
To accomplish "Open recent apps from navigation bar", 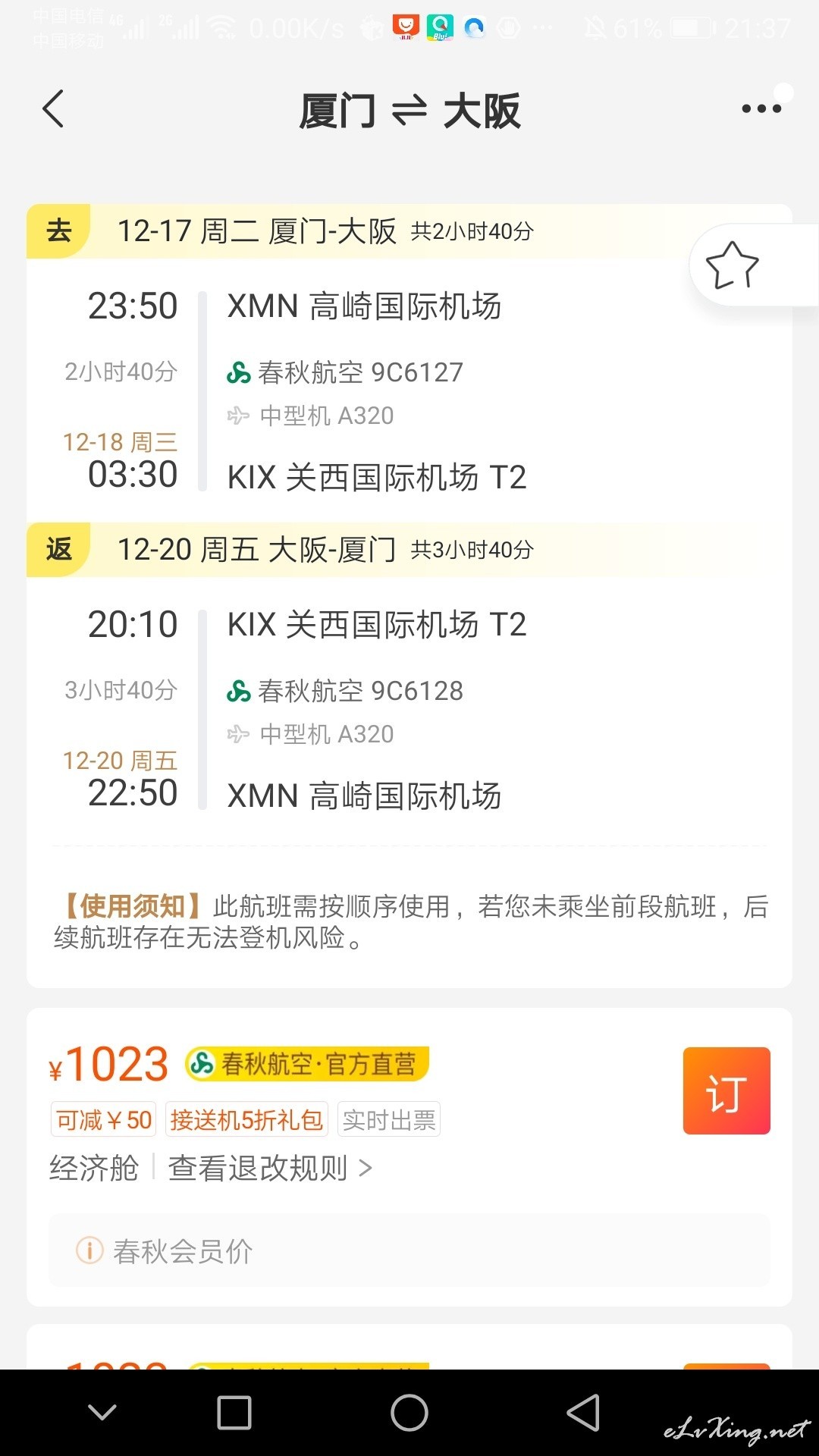I will pos(234,1413).
